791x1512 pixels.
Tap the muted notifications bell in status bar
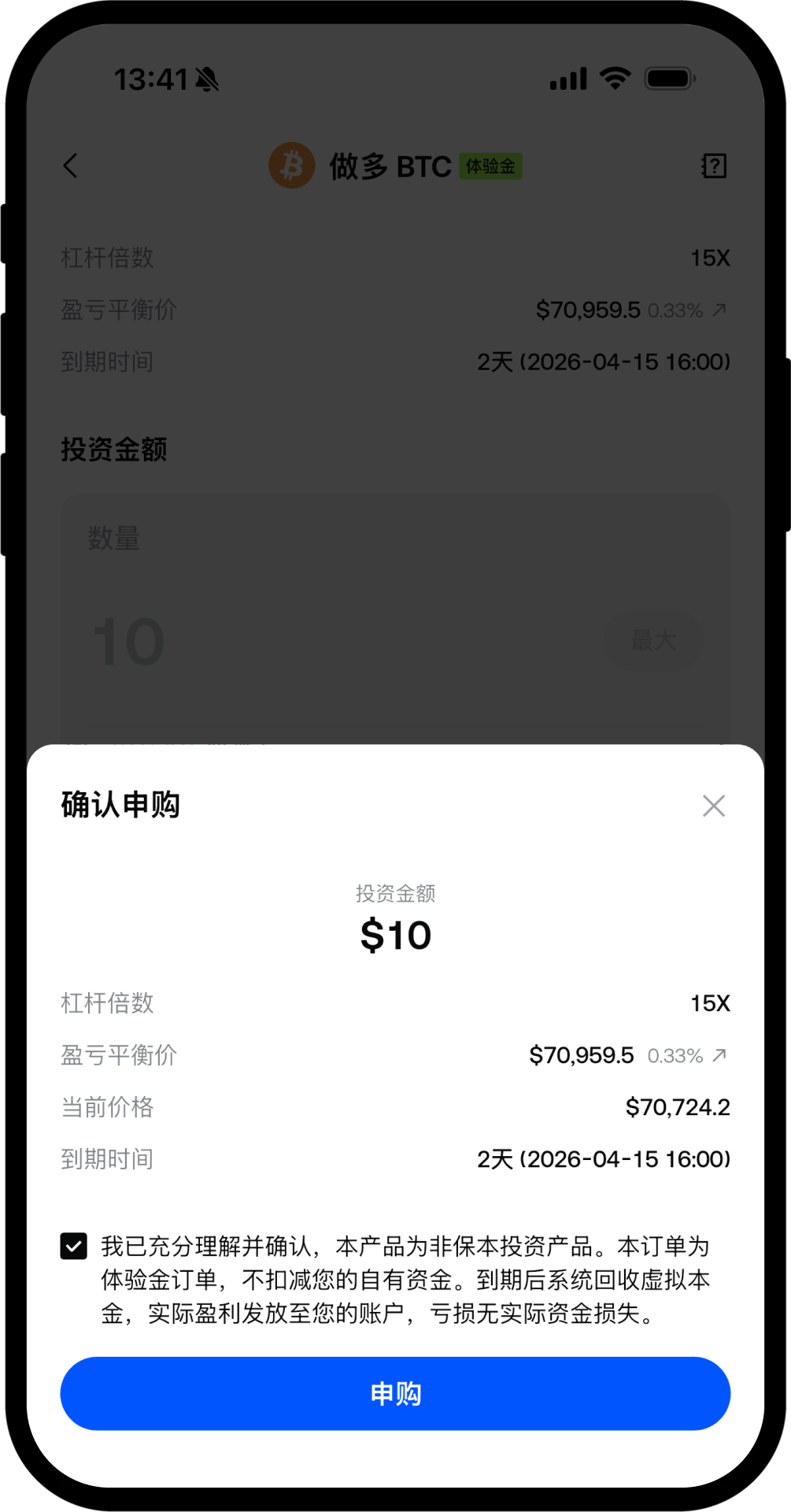tap(205, 79)
